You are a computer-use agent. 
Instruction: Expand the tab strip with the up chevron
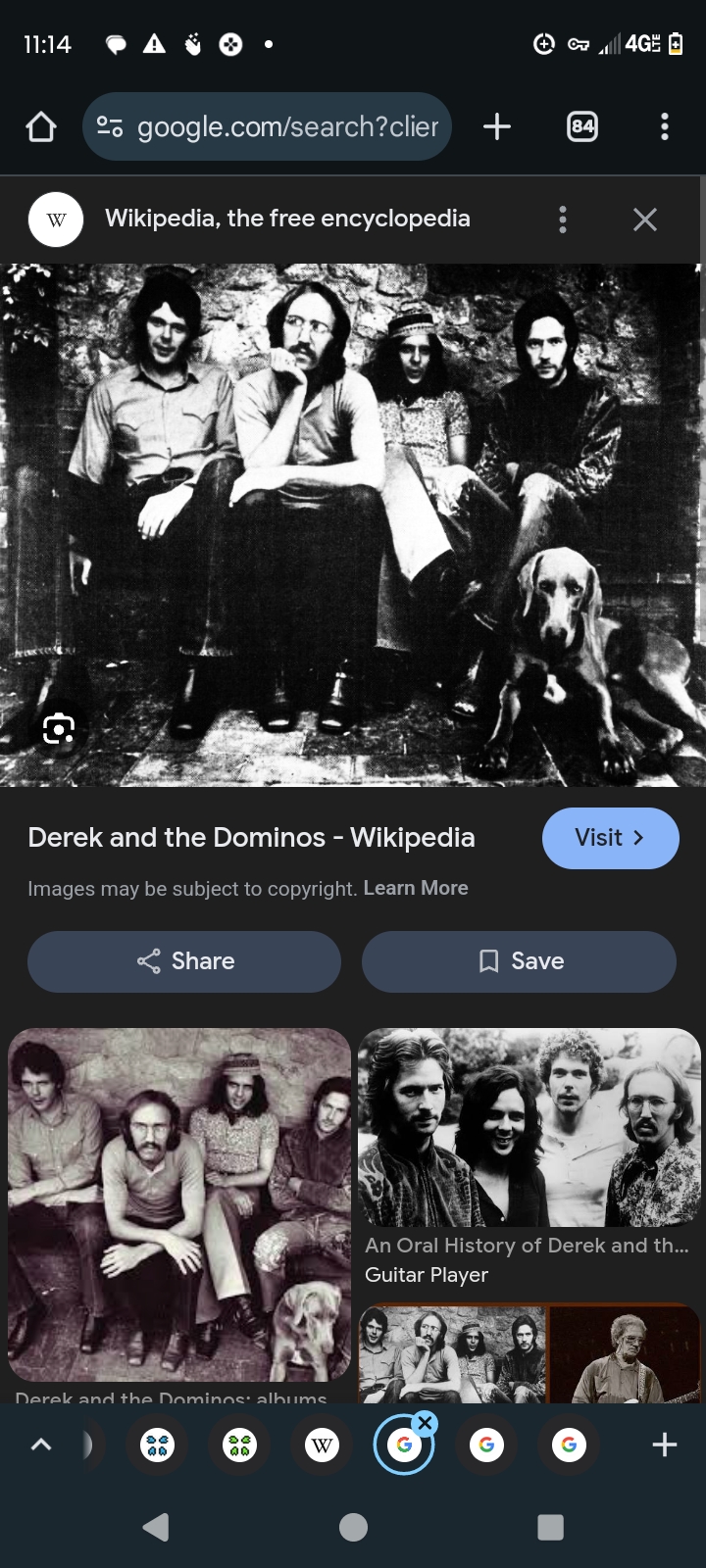[41, 1445]
